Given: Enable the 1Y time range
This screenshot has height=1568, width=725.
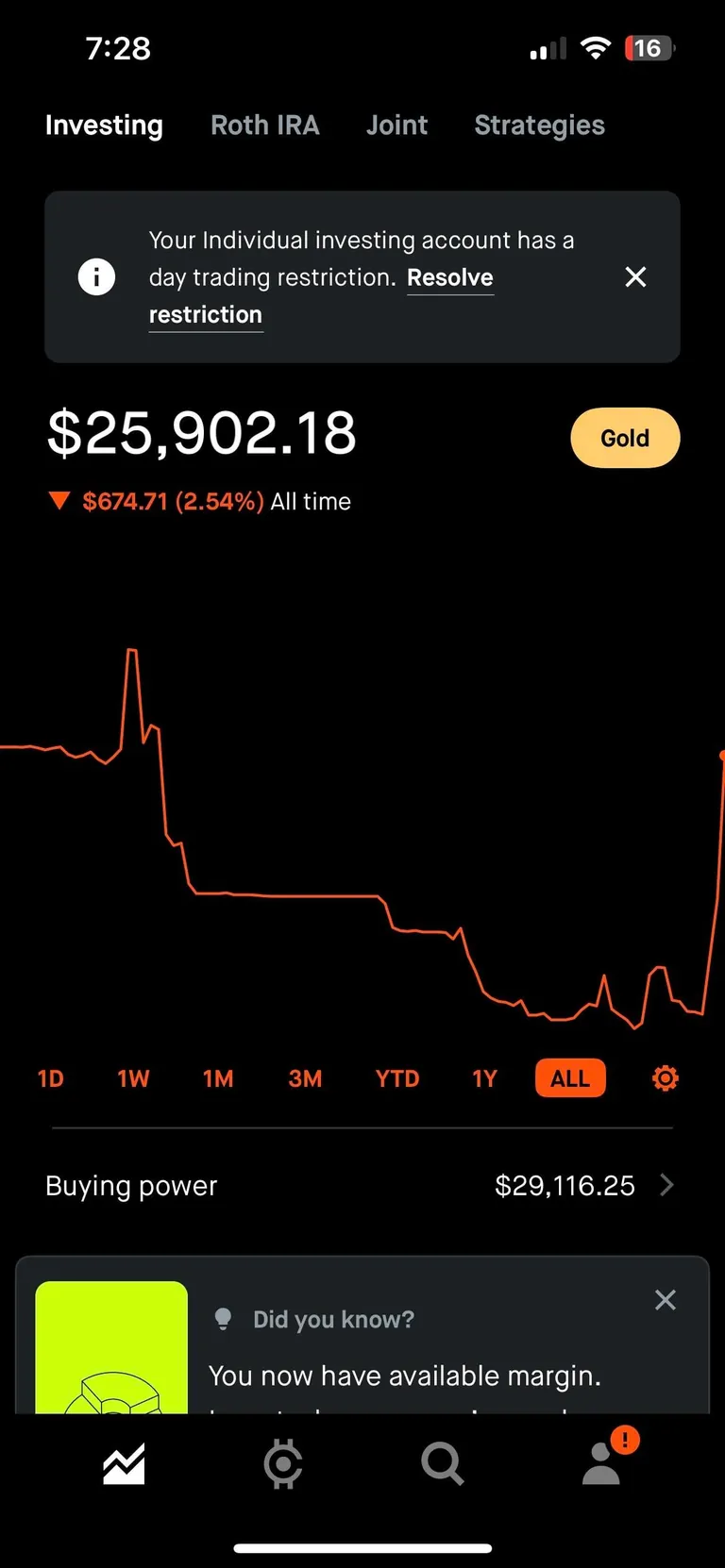Looking at the screenshot, I should pyautogui.click(x=483, y=1077).
